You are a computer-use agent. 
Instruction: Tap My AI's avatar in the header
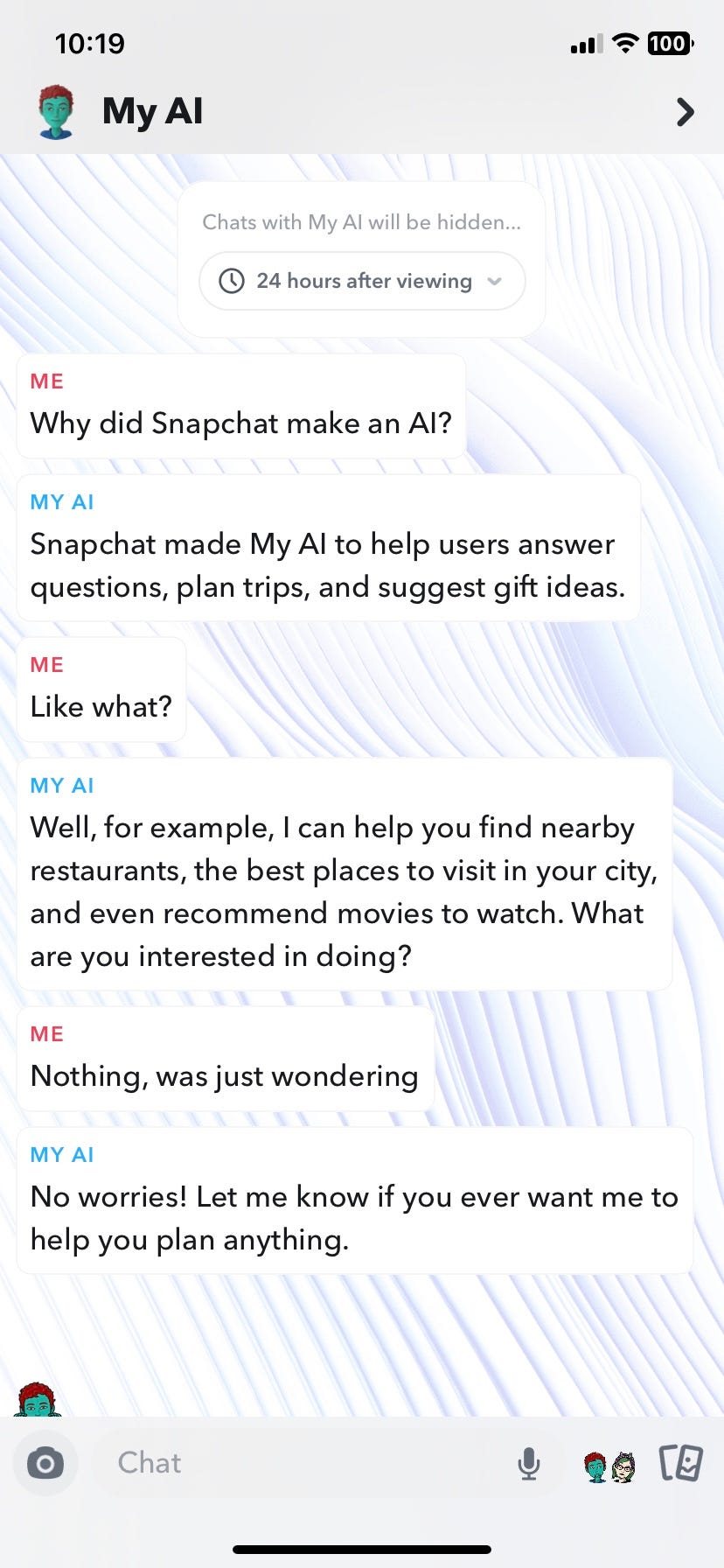(x=54, y=110)
